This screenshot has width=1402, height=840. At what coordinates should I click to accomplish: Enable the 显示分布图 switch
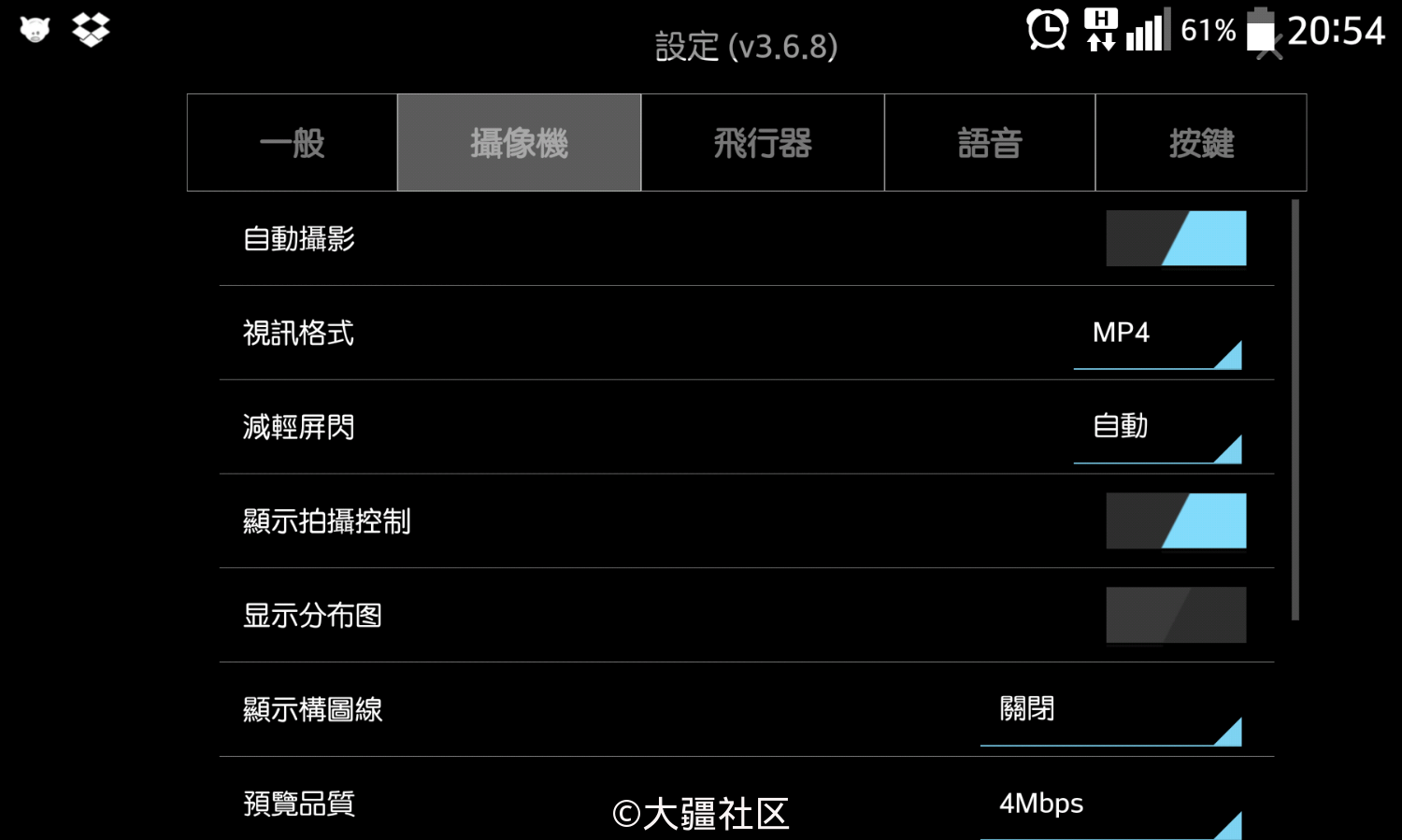pos(1176,615)
